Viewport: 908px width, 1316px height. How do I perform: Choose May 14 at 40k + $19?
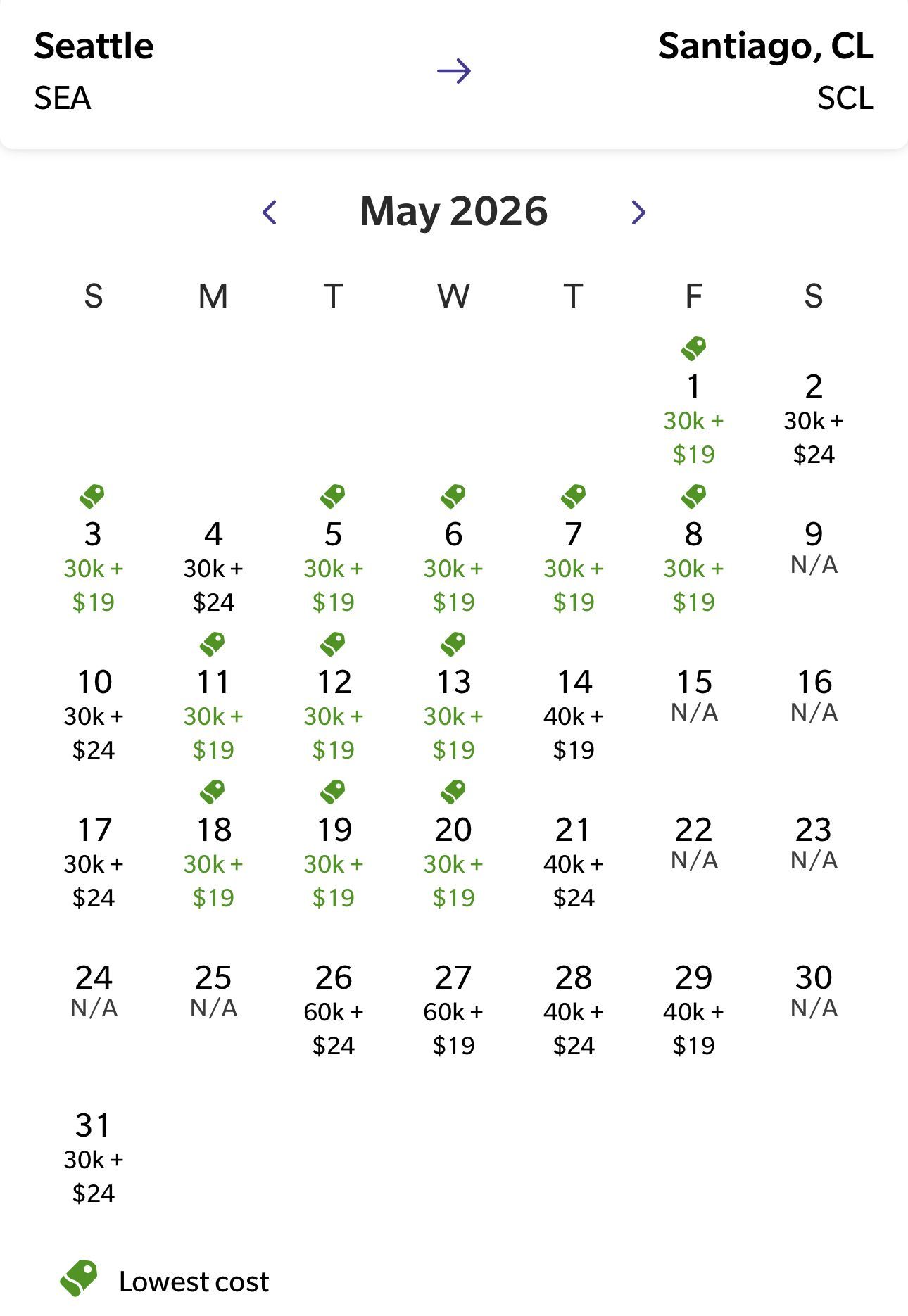coord(574,714)
